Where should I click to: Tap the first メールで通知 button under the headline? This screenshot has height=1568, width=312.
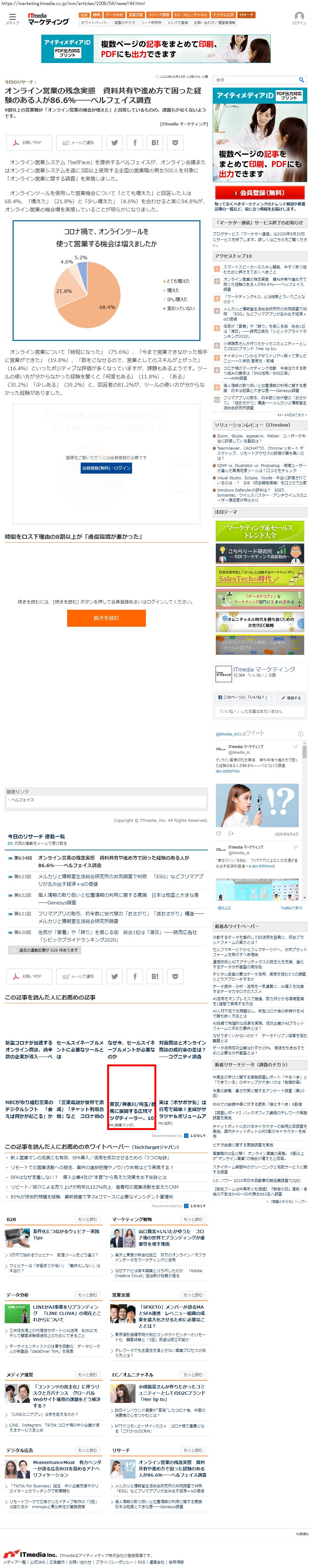pos(79,142)
